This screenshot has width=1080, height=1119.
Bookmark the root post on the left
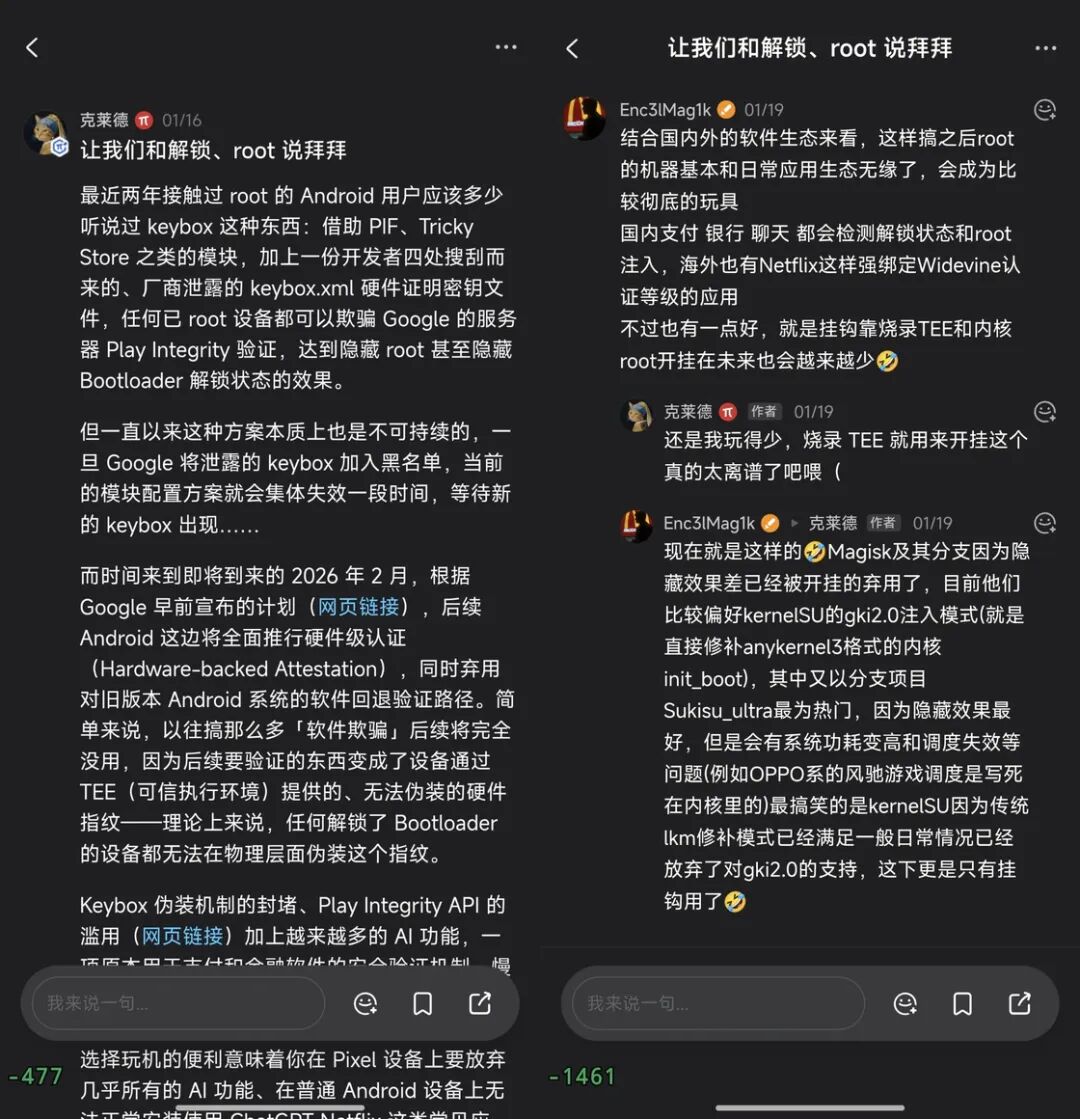click(422, 1003)
